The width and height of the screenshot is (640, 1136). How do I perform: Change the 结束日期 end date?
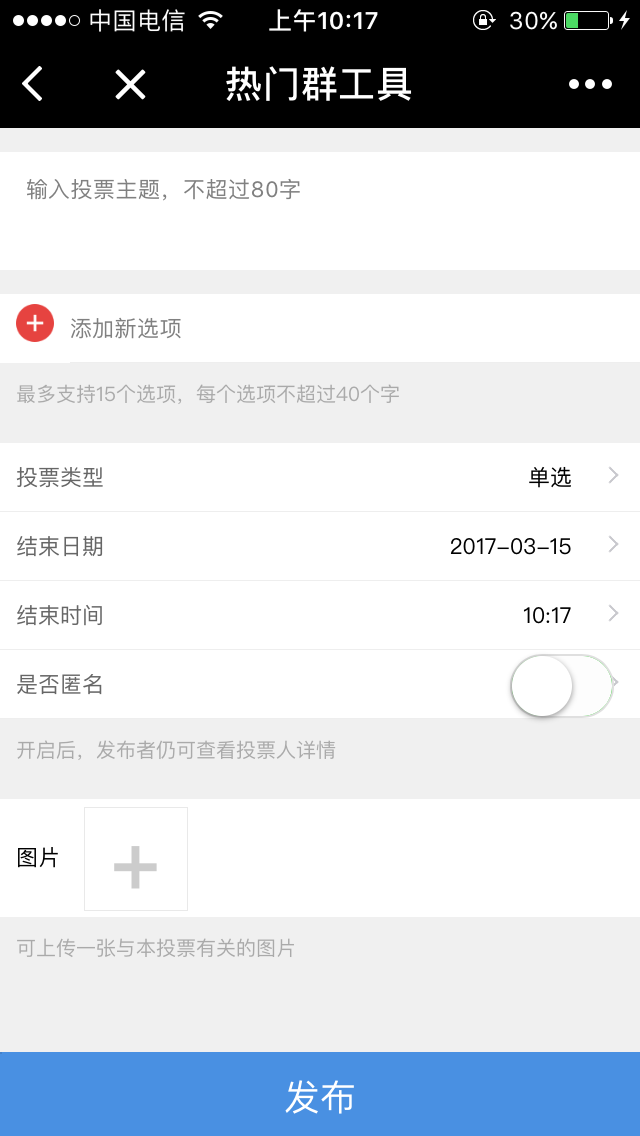click(x=320, y=546)
